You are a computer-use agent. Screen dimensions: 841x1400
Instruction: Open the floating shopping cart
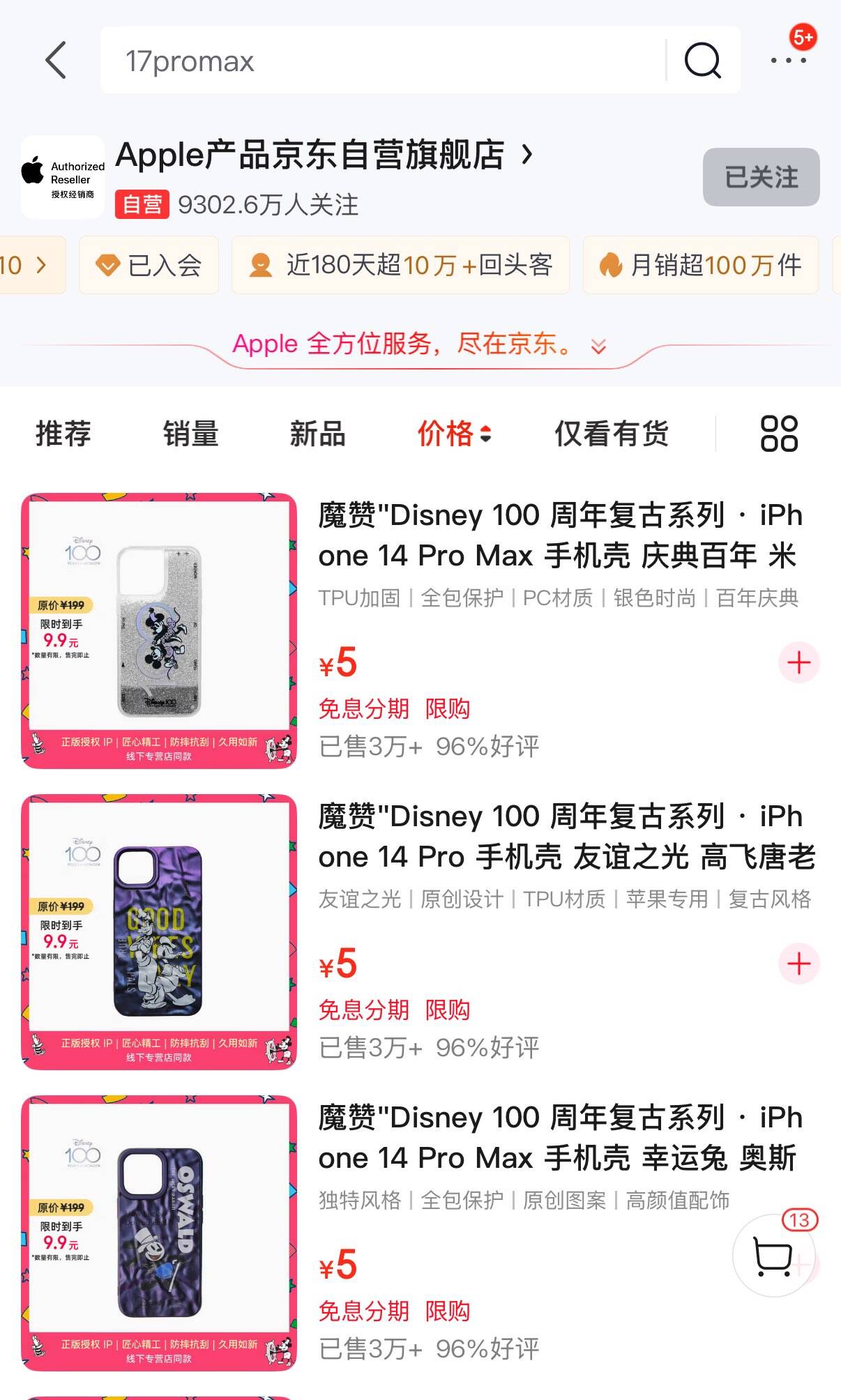(x=773, y=1256)
